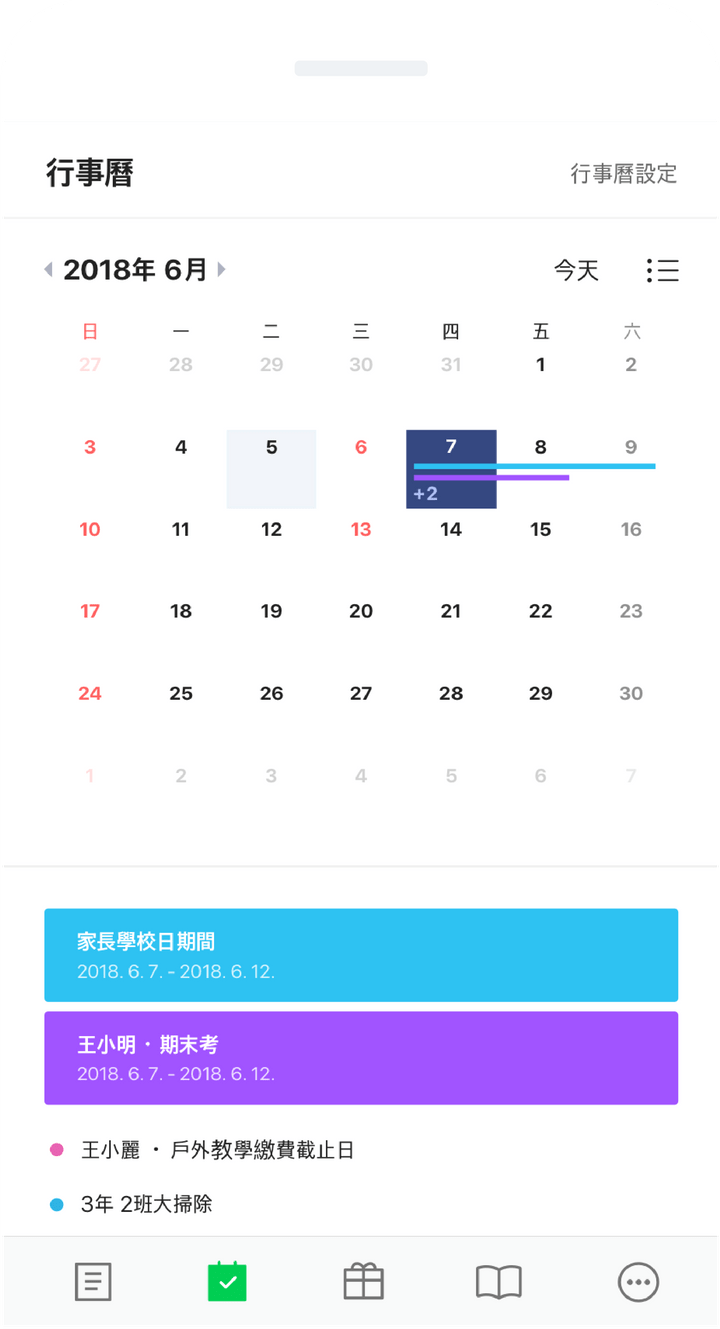
Task: Switch to list view
Action: [x=663, y=270]
